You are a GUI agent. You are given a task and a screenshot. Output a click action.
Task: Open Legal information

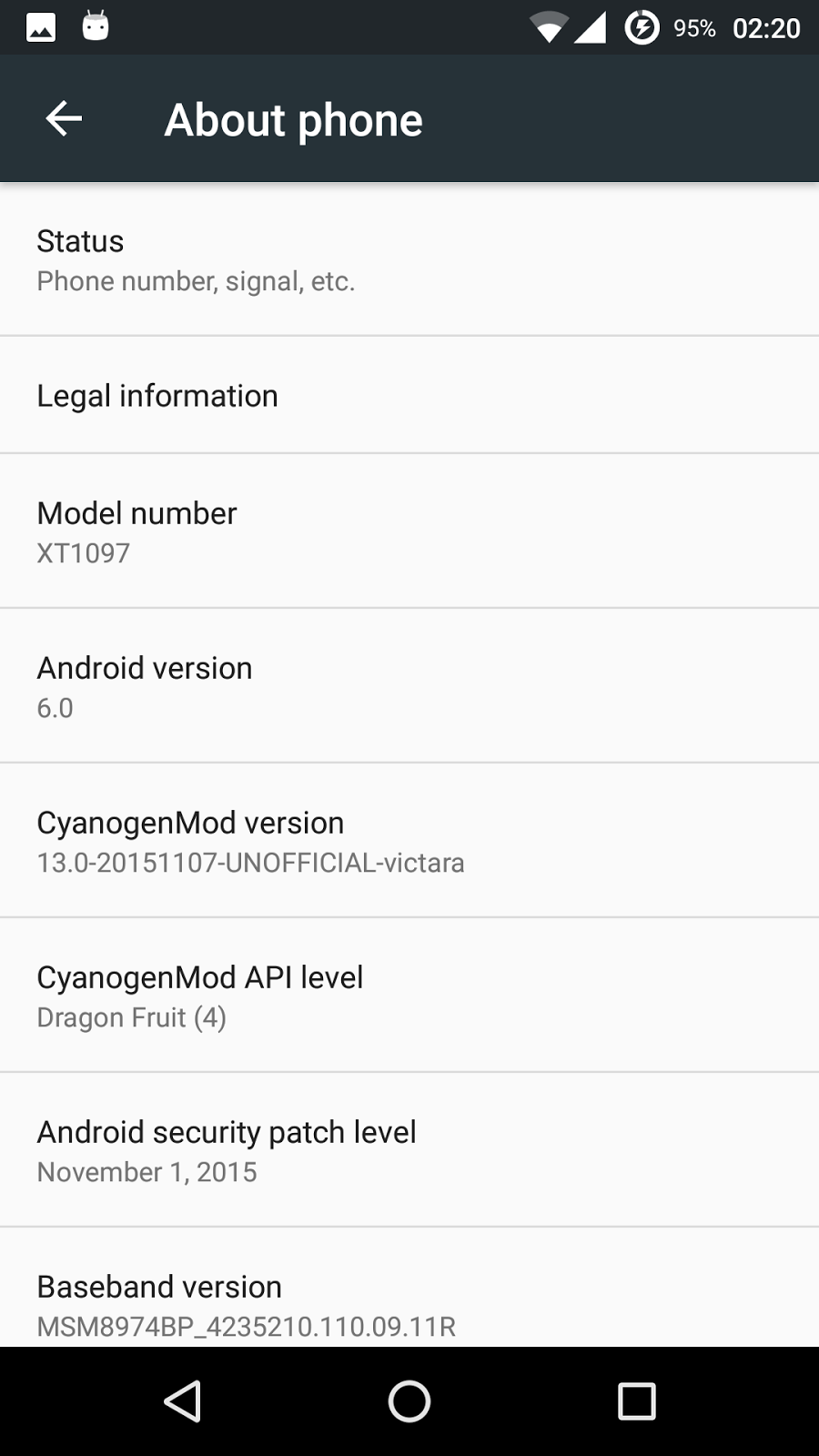409,395
